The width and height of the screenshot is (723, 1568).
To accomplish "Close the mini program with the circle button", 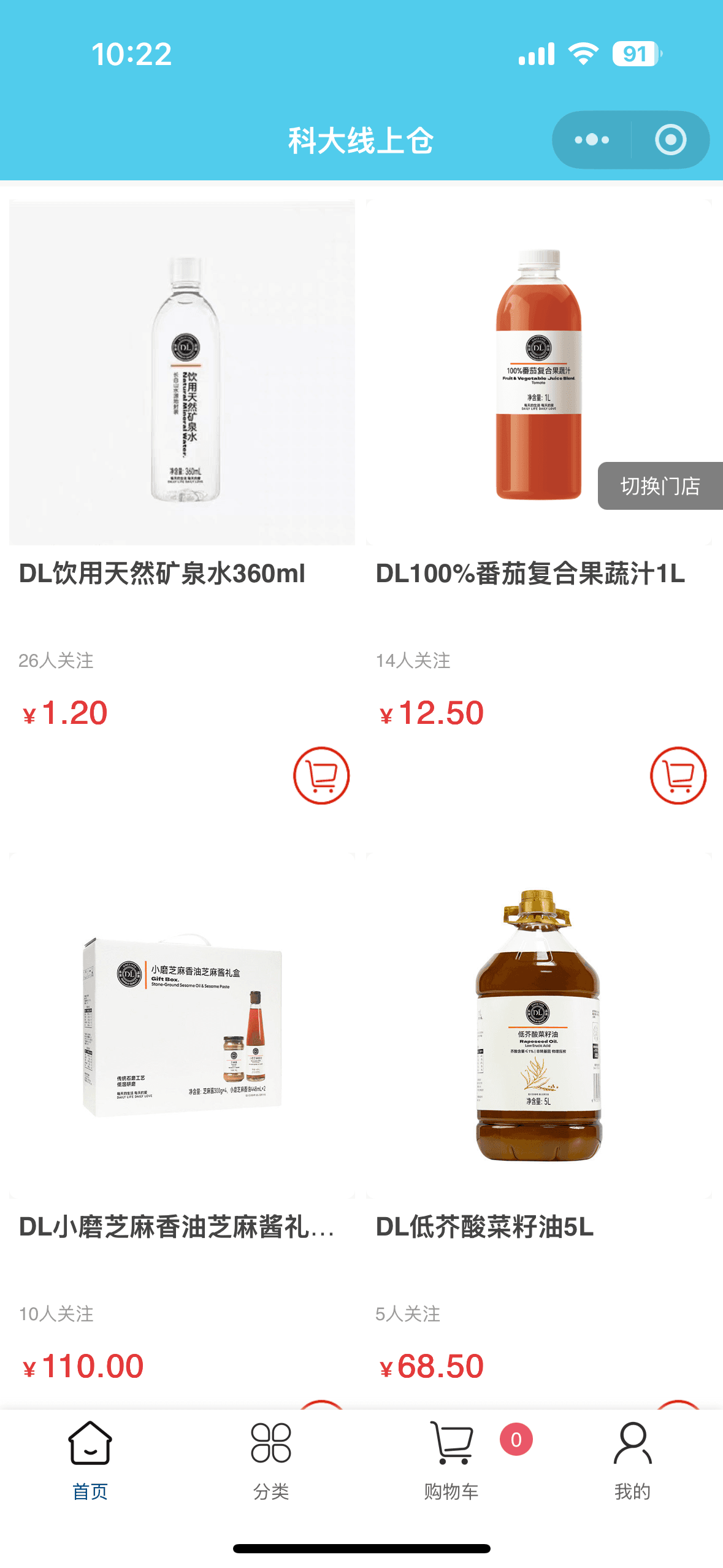I will [x=670, y=140].
